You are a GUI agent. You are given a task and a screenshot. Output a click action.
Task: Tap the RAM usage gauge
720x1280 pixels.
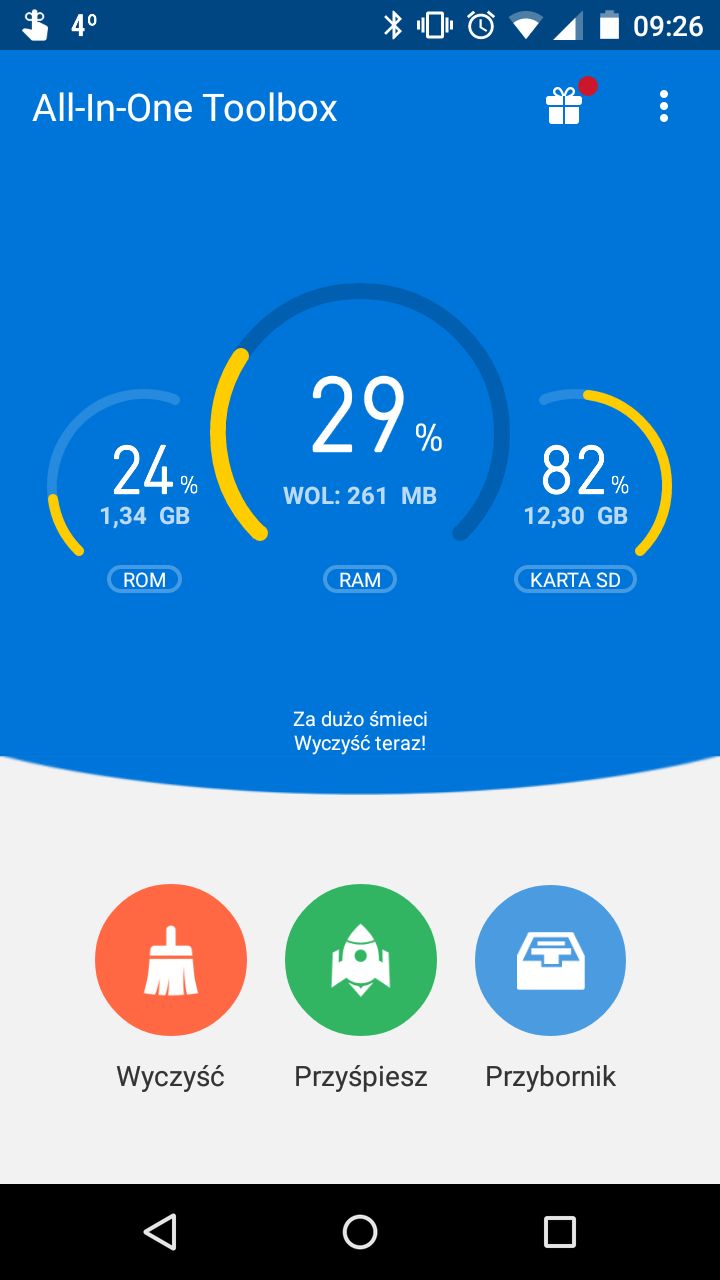360,430
